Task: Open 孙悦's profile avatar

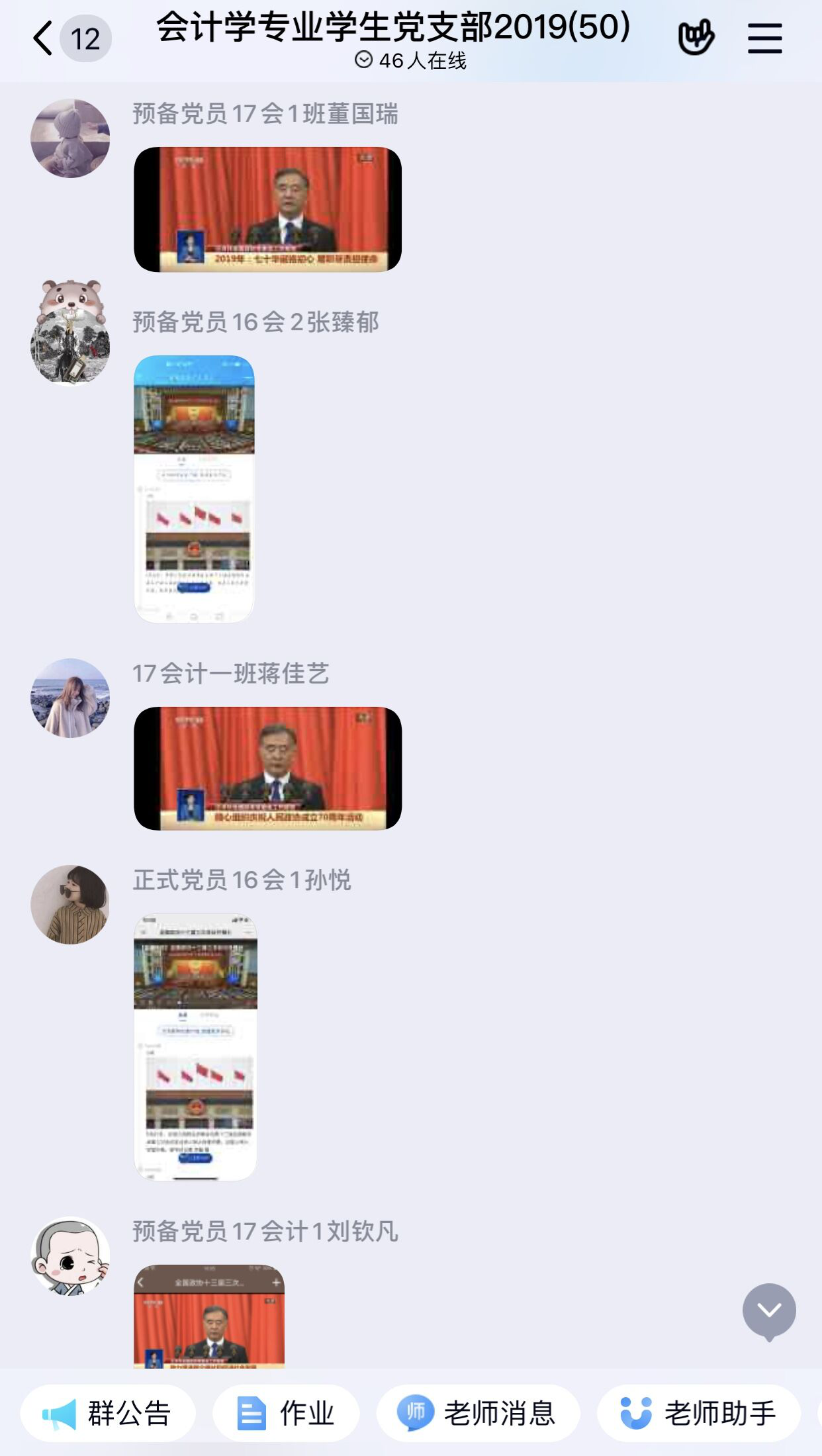Action: (70, 904)
